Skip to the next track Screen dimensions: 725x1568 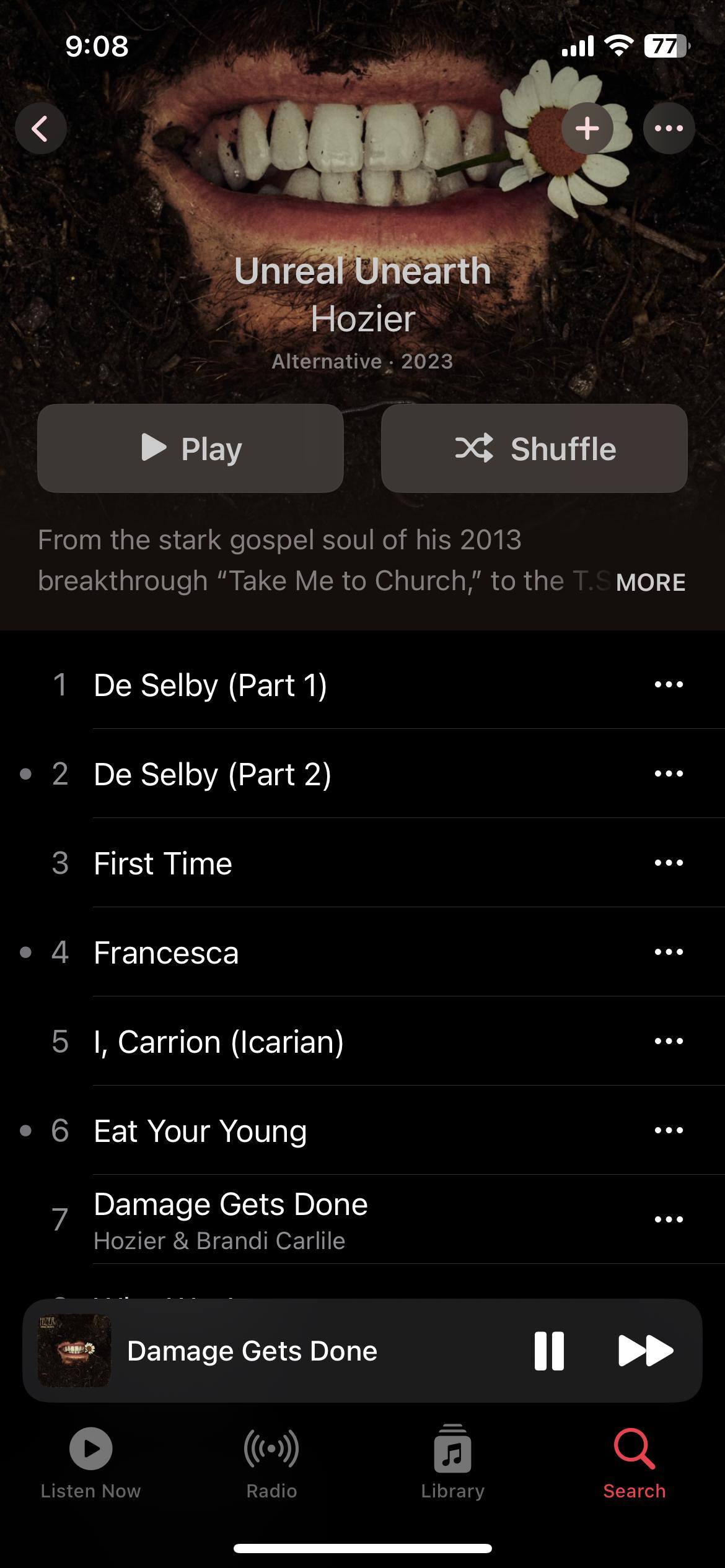coord(646,1351)
